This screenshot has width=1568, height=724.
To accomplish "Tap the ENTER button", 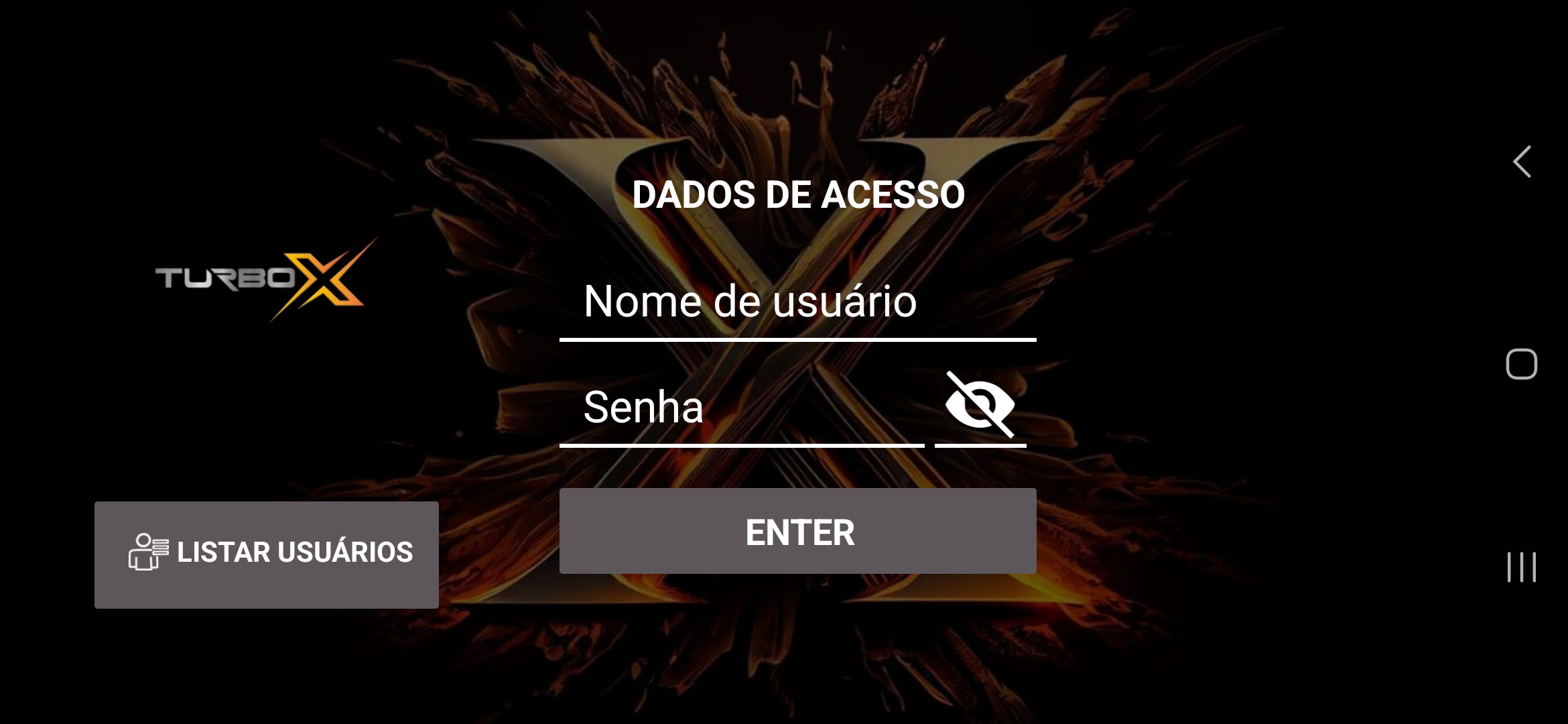I will 797,532.
